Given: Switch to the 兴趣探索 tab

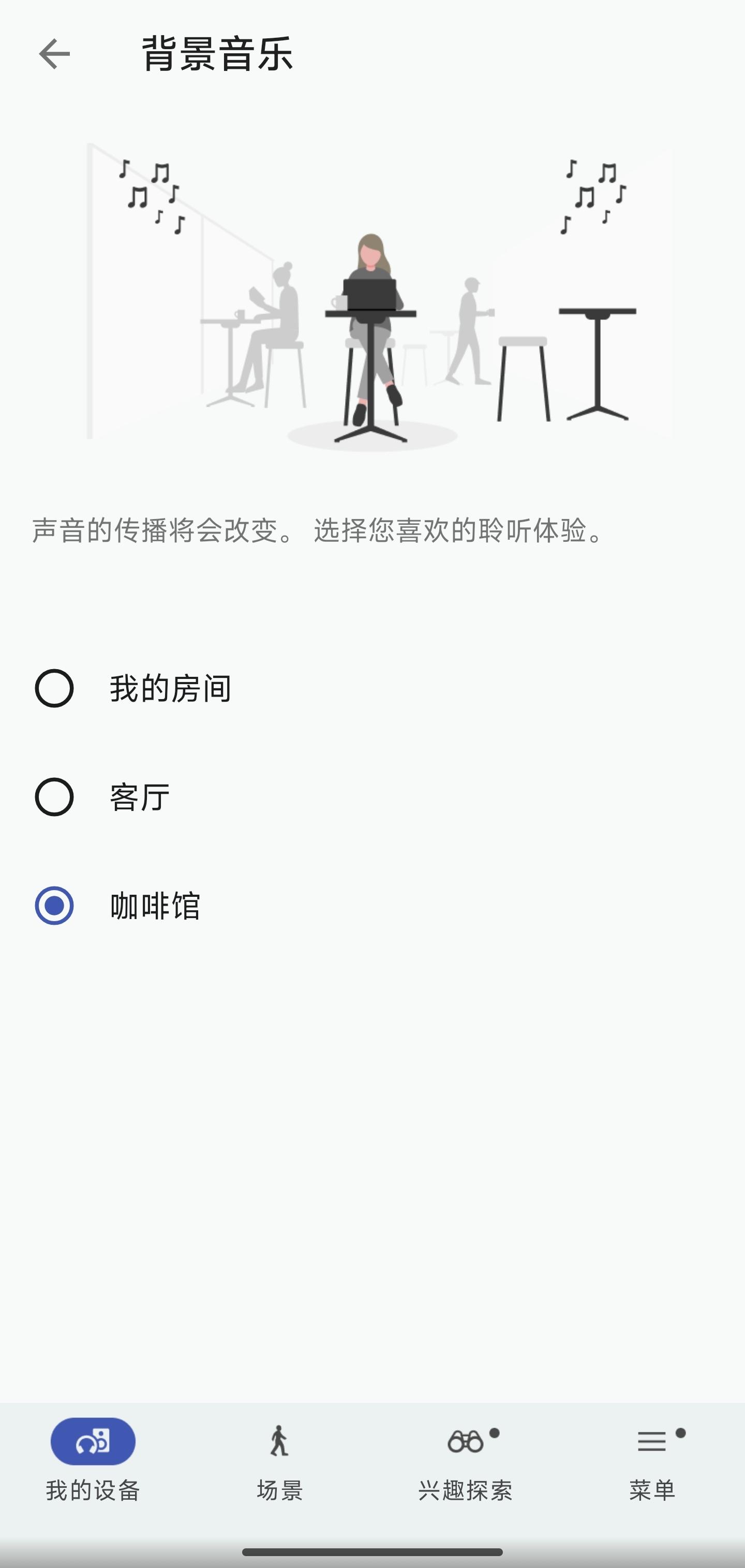Looking at the screenshot, I should 466,1460.
